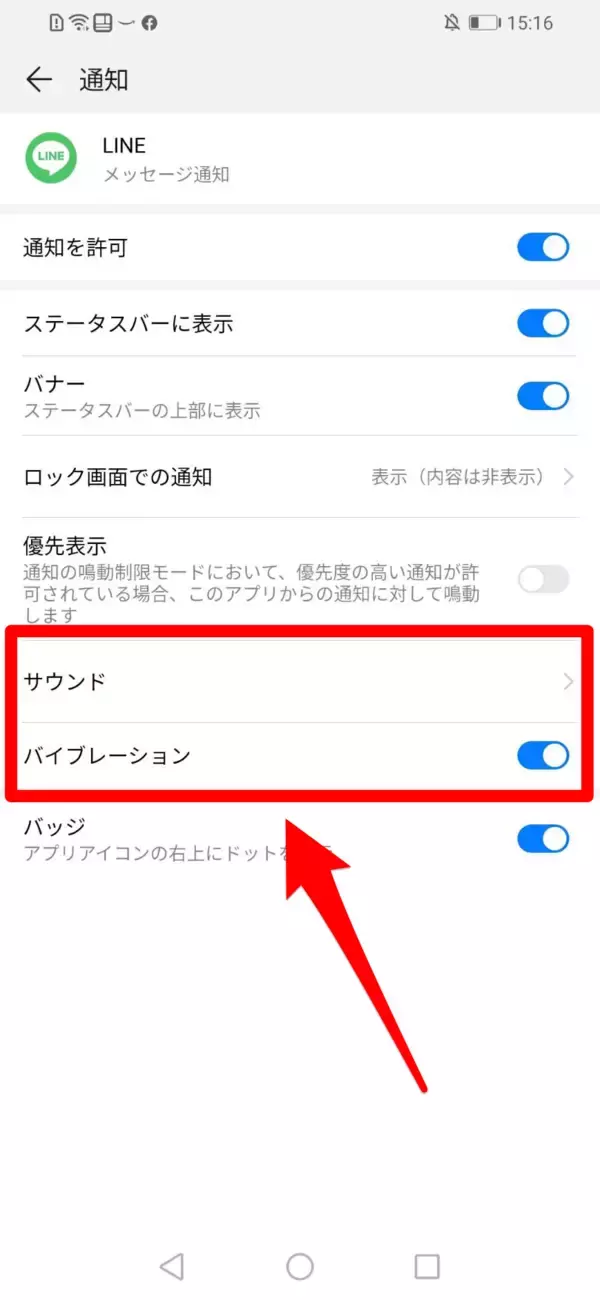Enable the 優先表示 switch
This screenshot has height=1300, width=600.
[542, 578]
